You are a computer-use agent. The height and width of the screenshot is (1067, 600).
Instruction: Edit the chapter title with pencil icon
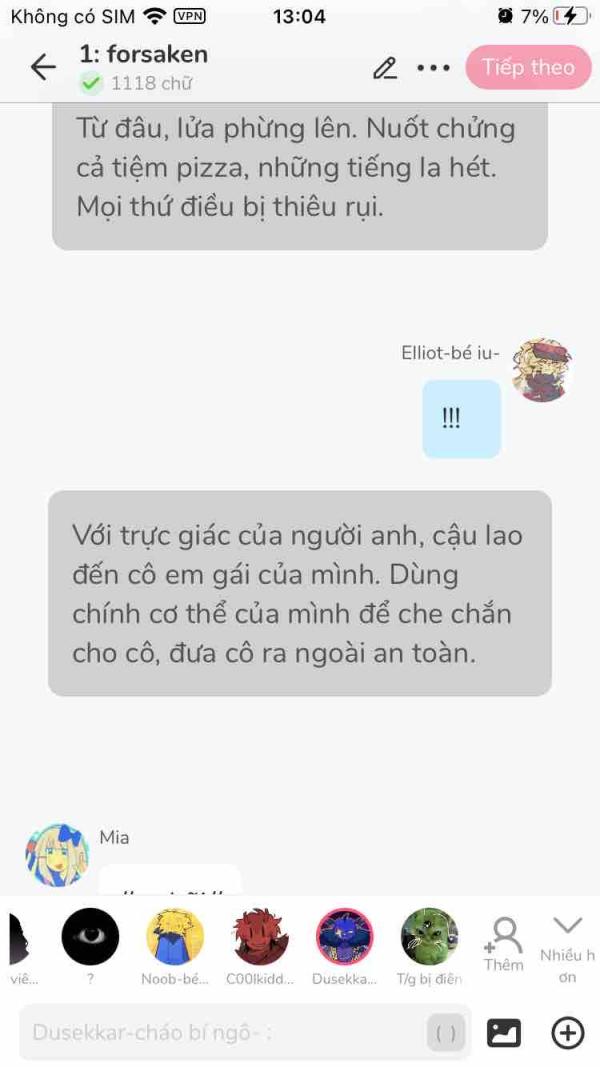click(x=384, y=67)
